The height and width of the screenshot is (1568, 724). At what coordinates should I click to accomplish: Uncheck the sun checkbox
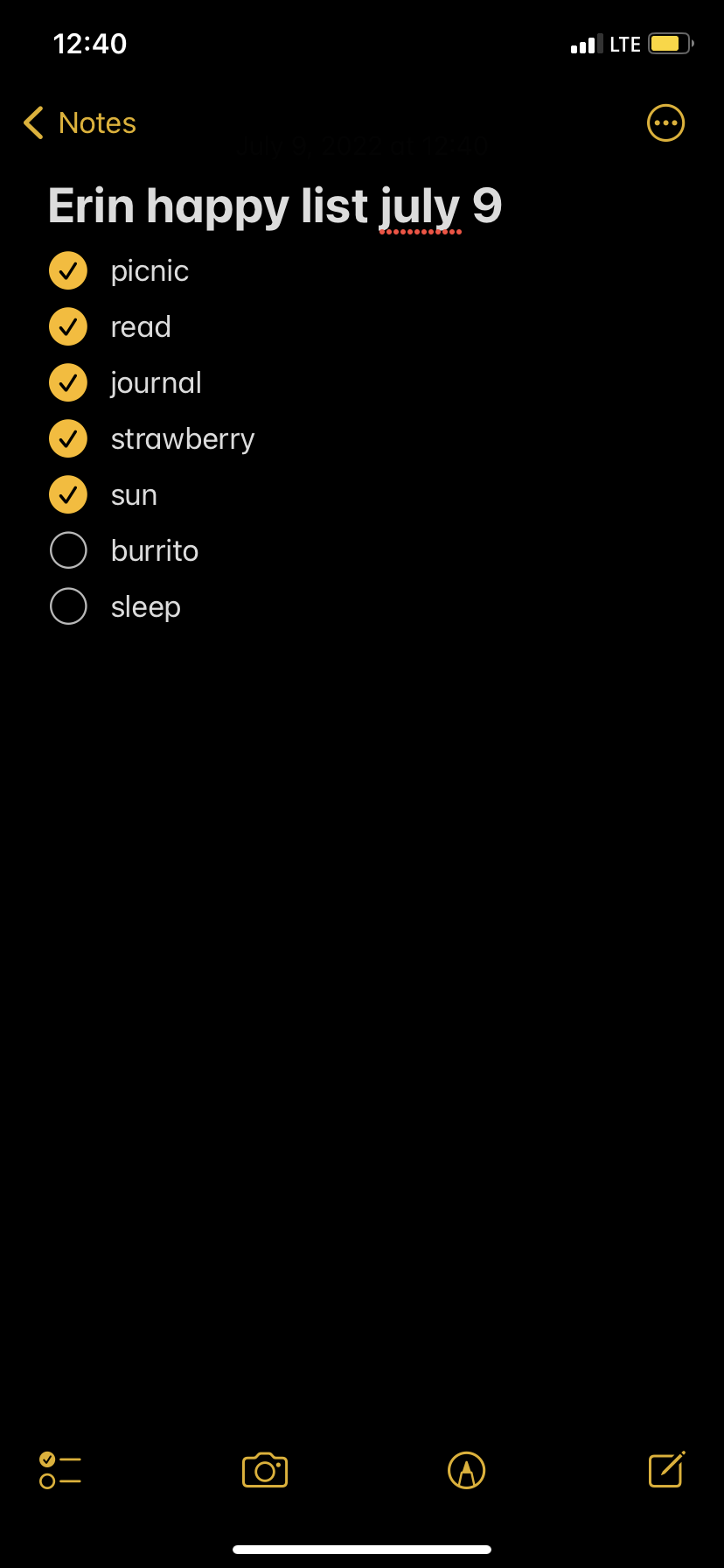[x=68, y=495]
